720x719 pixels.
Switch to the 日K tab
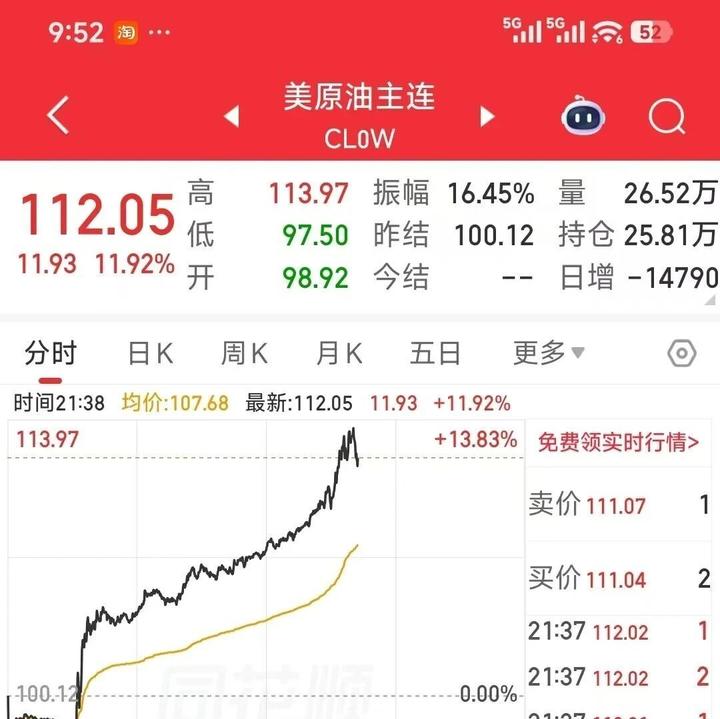[x=150, y=353]
